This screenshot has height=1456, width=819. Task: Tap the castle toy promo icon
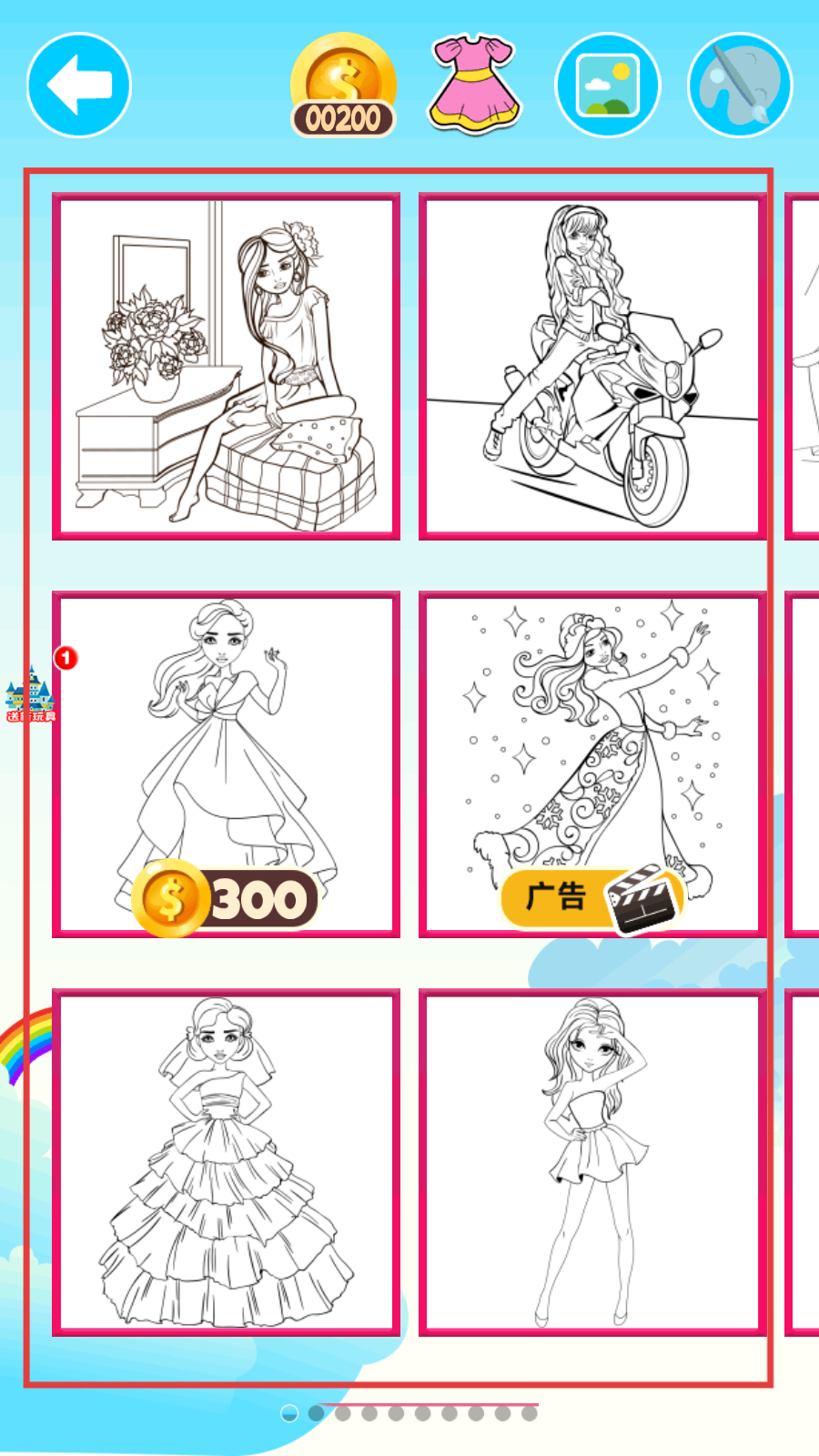32,694
